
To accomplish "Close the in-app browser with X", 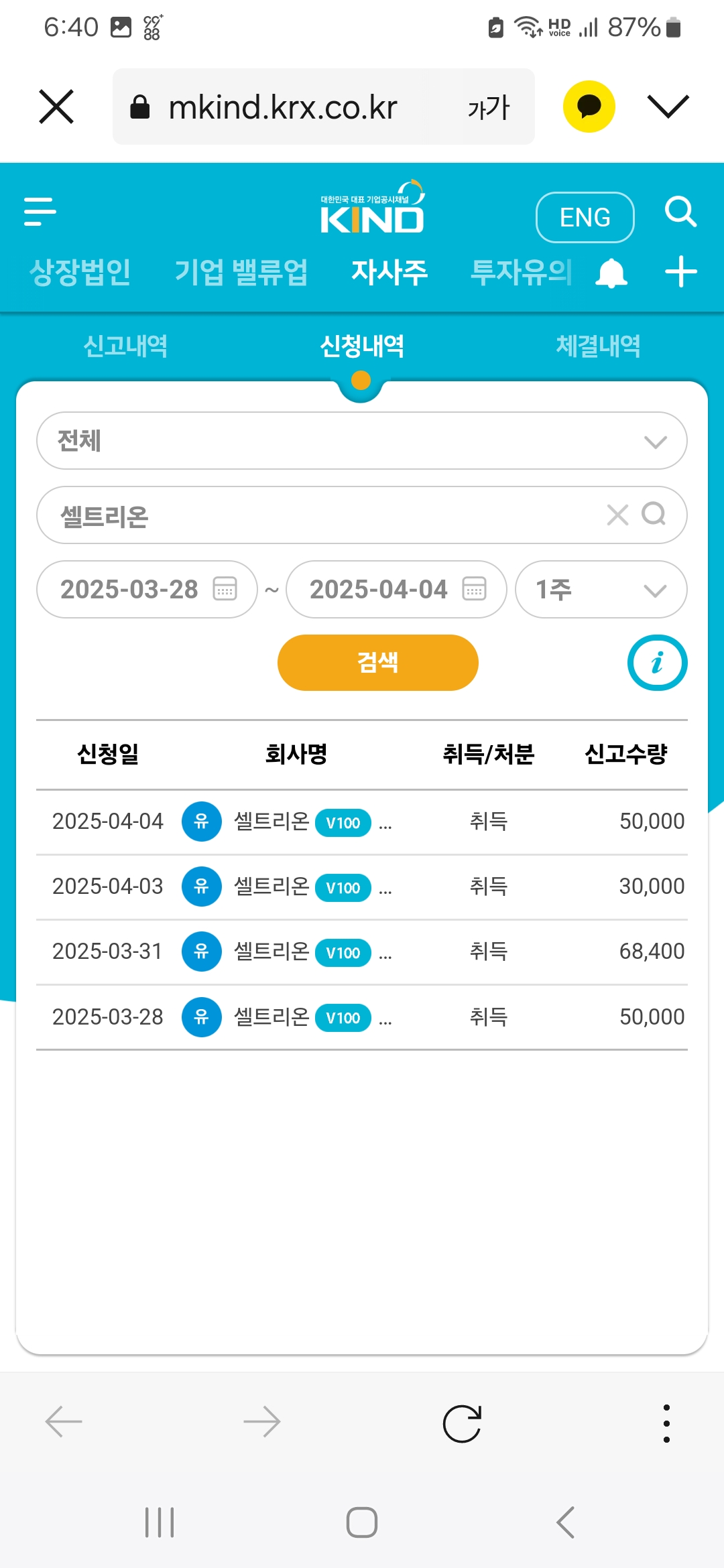I will 56,107.
